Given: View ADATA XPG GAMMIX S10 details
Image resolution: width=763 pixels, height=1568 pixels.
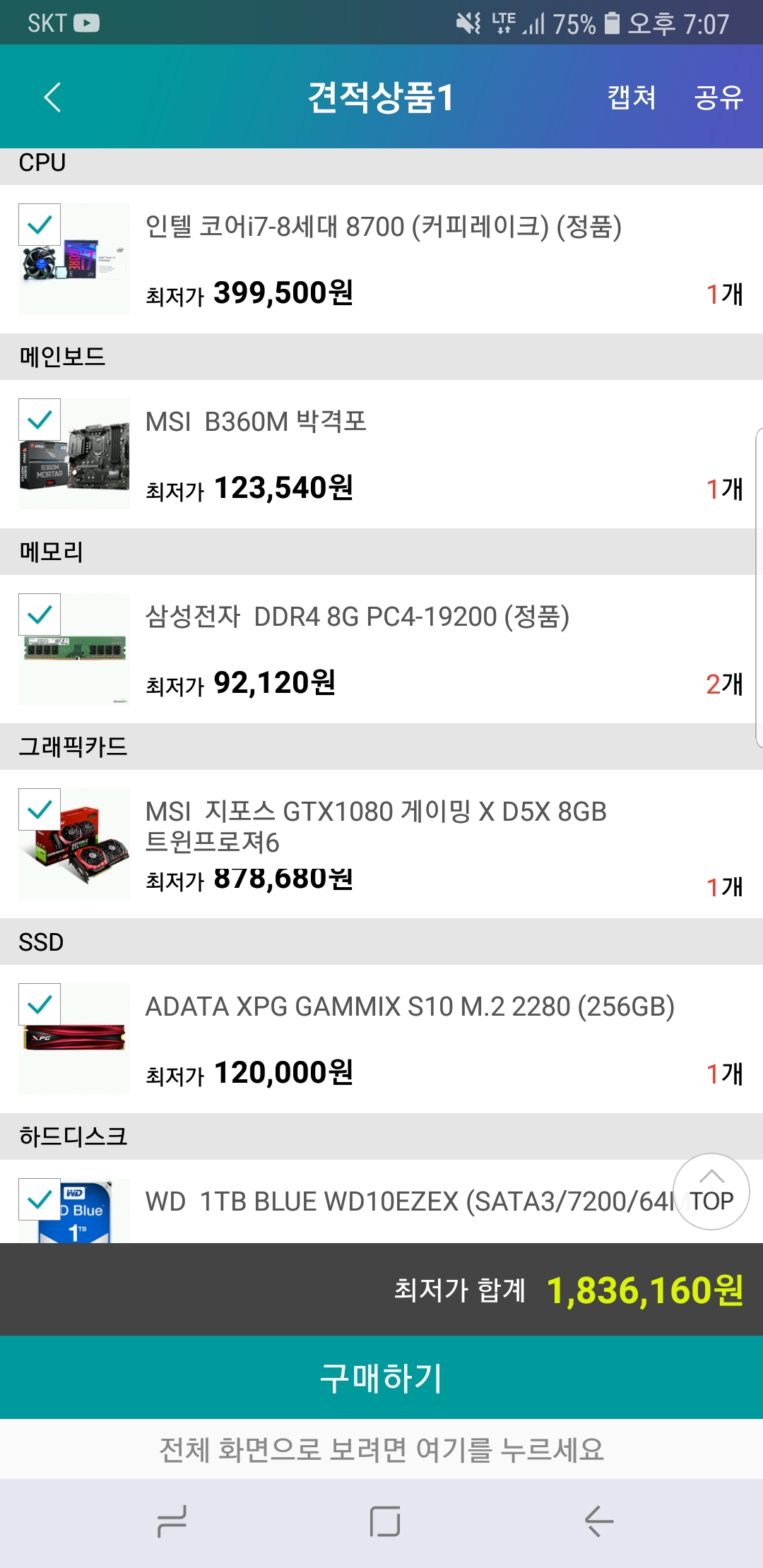Looking at the screenshot, I should pyautogui.click(x=410, y=1006).
